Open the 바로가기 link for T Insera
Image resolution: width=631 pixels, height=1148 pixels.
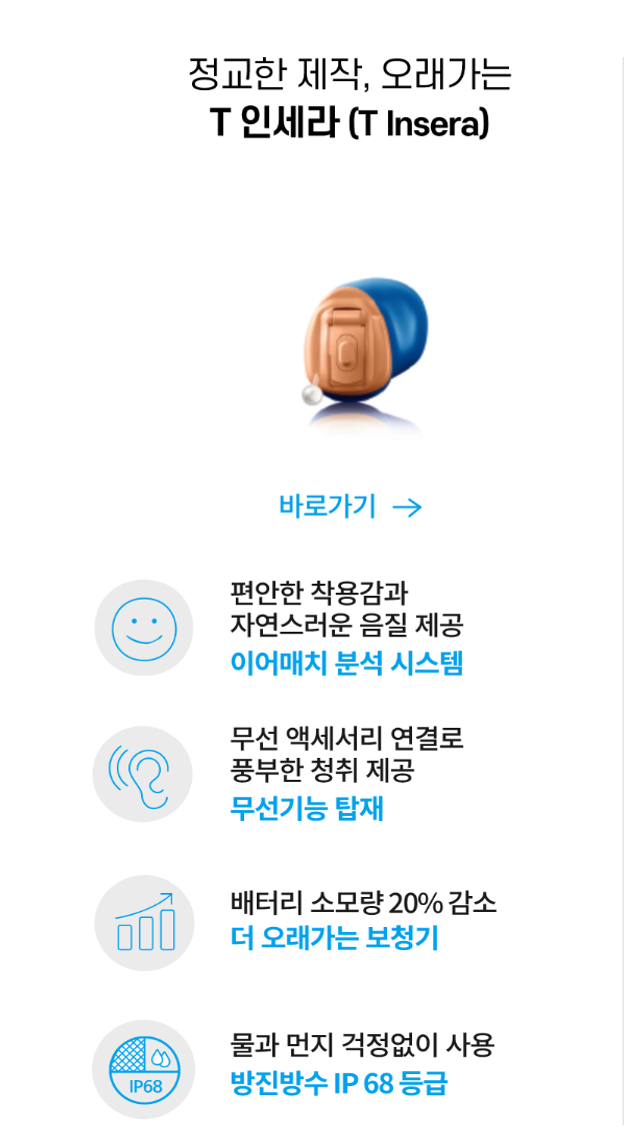click(x=349, y=507)
